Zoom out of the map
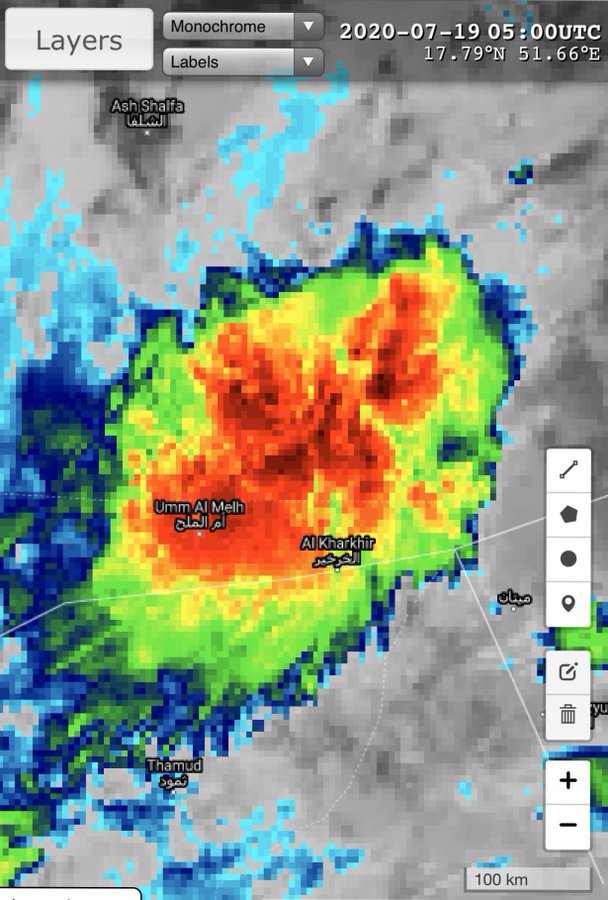608x900 pixels. [568, 825]
